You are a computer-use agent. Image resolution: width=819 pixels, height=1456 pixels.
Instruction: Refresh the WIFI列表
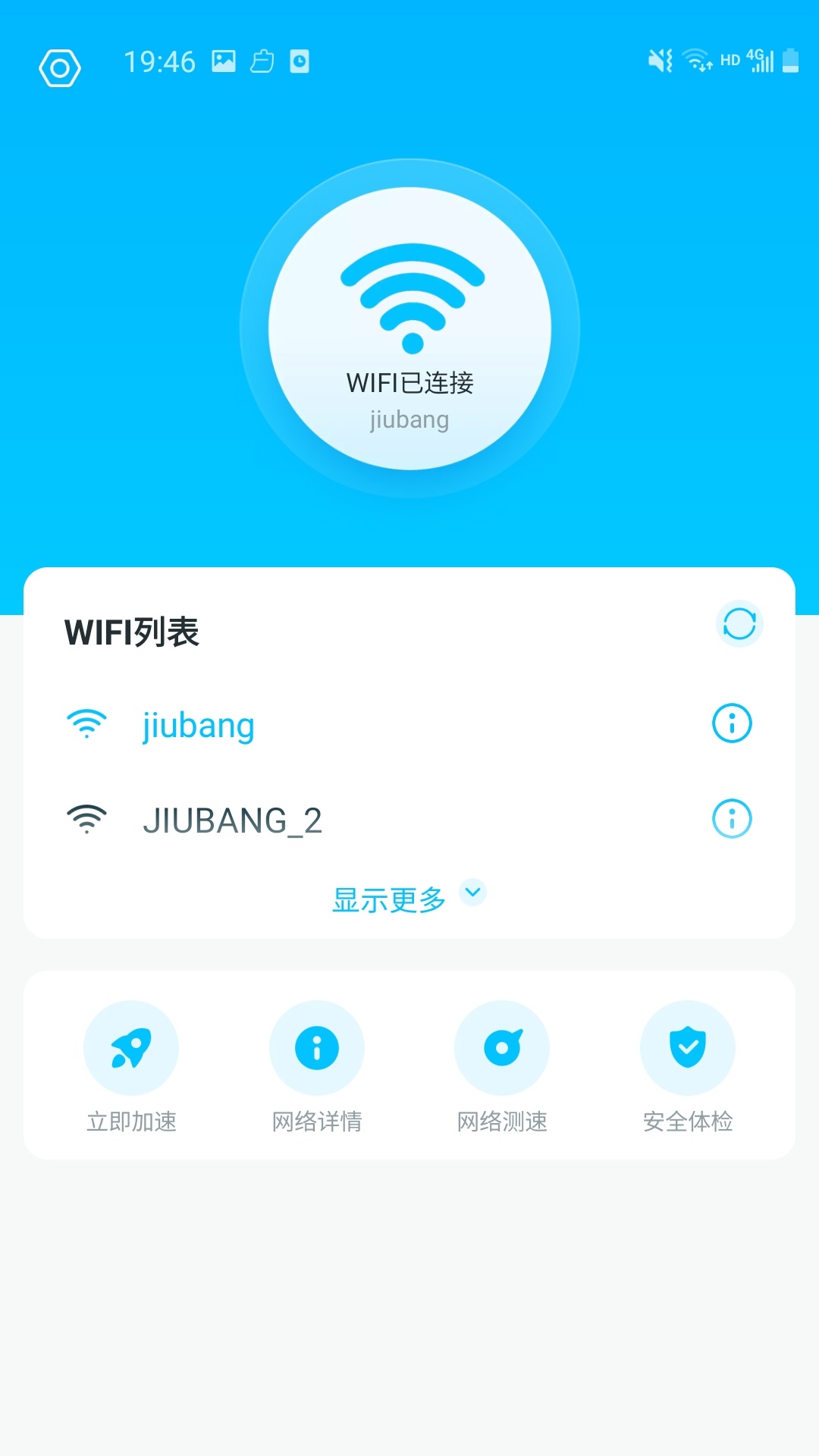coord(739,624)
